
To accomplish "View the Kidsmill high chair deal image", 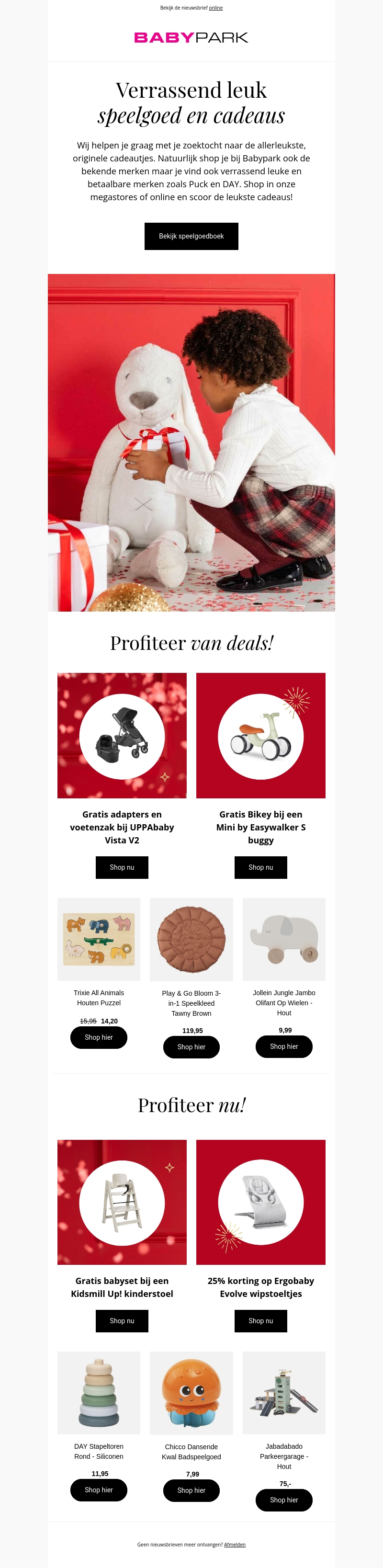I will 122,1202.
